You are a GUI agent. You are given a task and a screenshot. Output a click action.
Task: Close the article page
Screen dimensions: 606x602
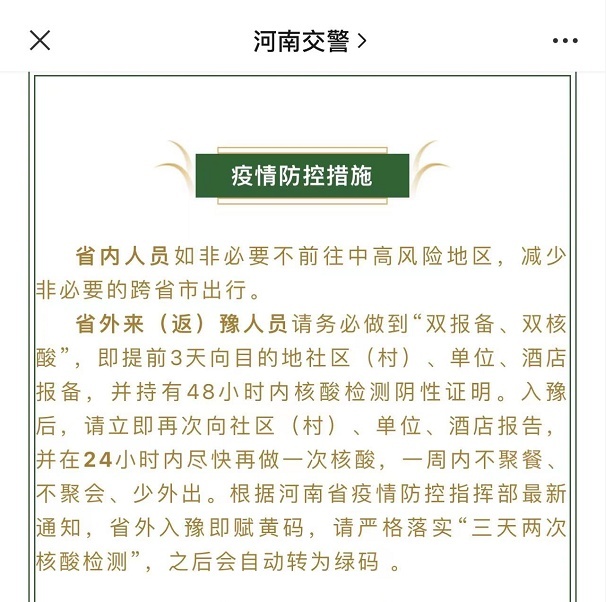[x=40, y=40]
